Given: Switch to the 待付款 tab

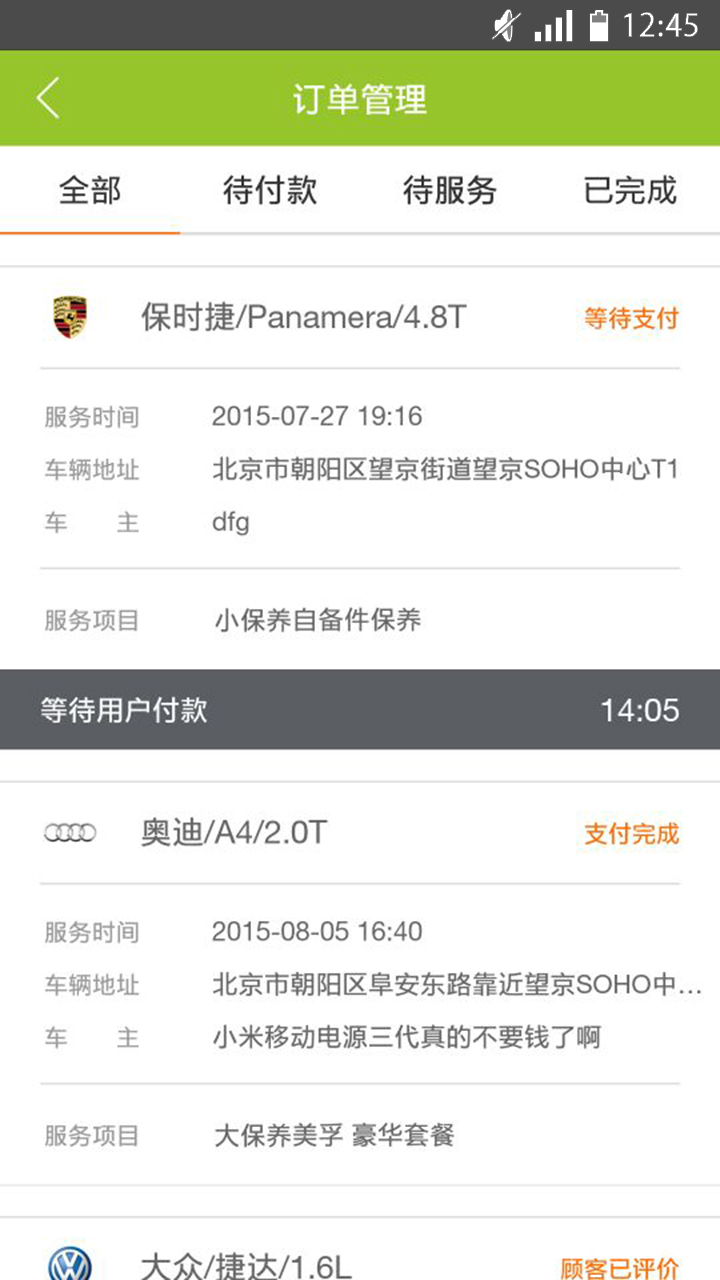Looking at the screenshot, I should click(x=270, y=190).
